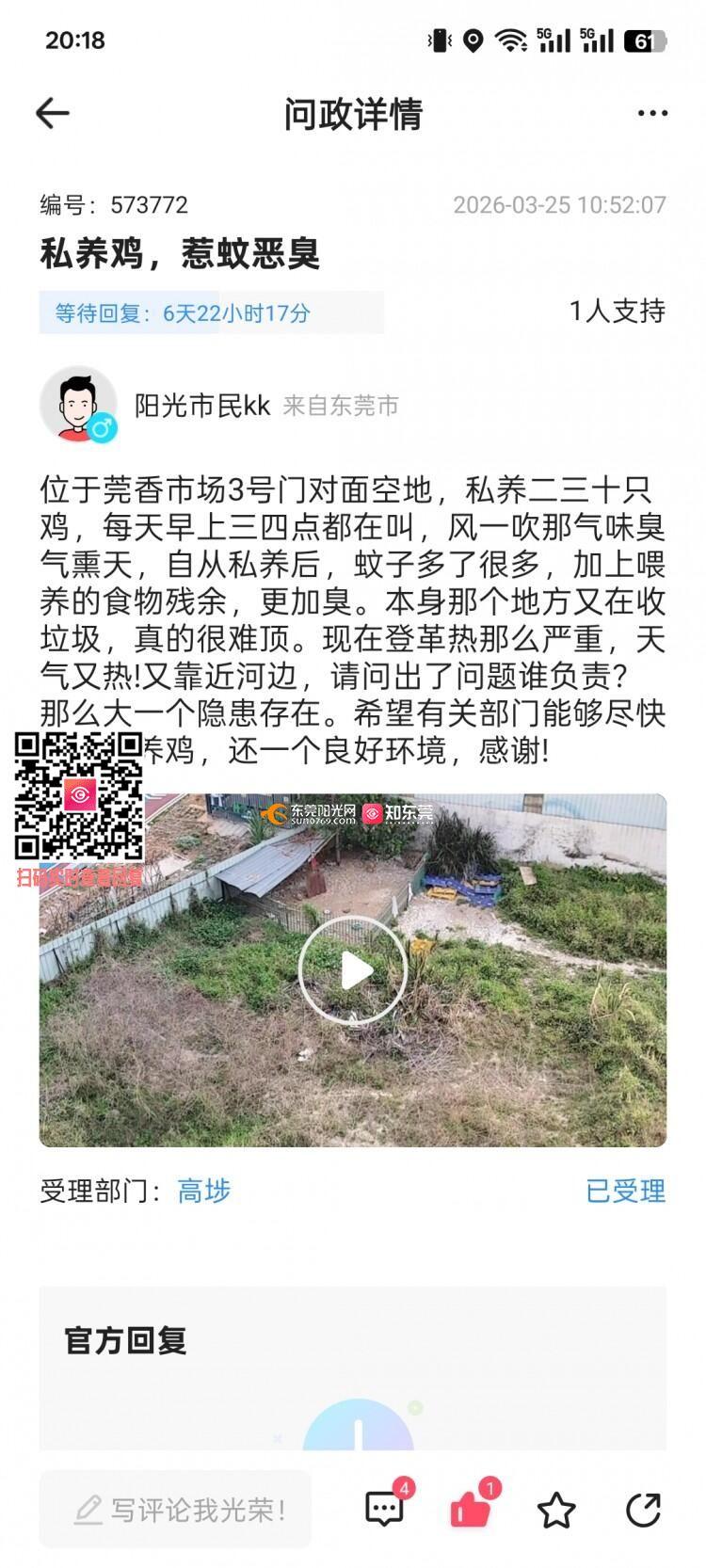This screenshot has height=1568, width=706.
Task: Play the attached video
Action: pos(353,970)
